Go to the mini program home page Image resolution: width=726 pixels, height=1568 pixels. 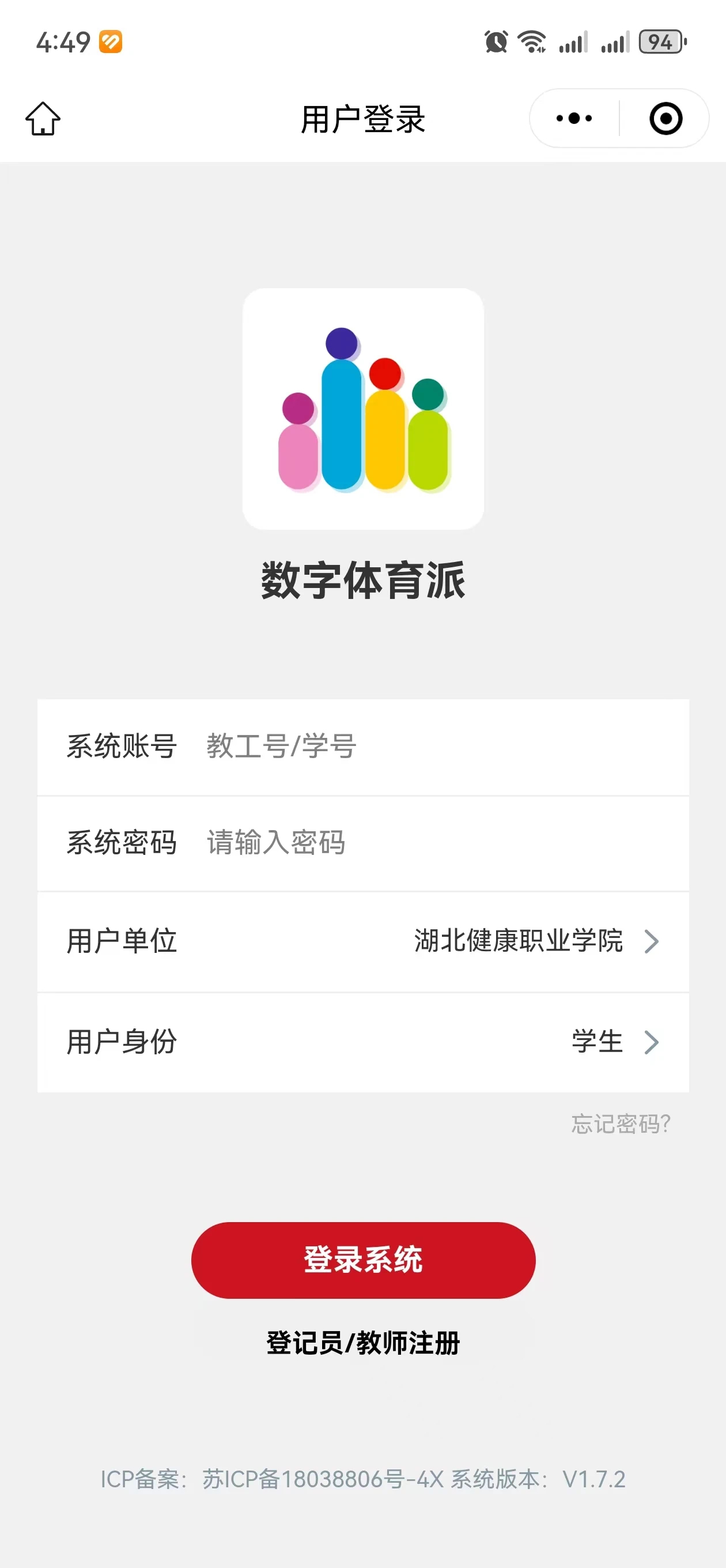[x=43, y=118]
